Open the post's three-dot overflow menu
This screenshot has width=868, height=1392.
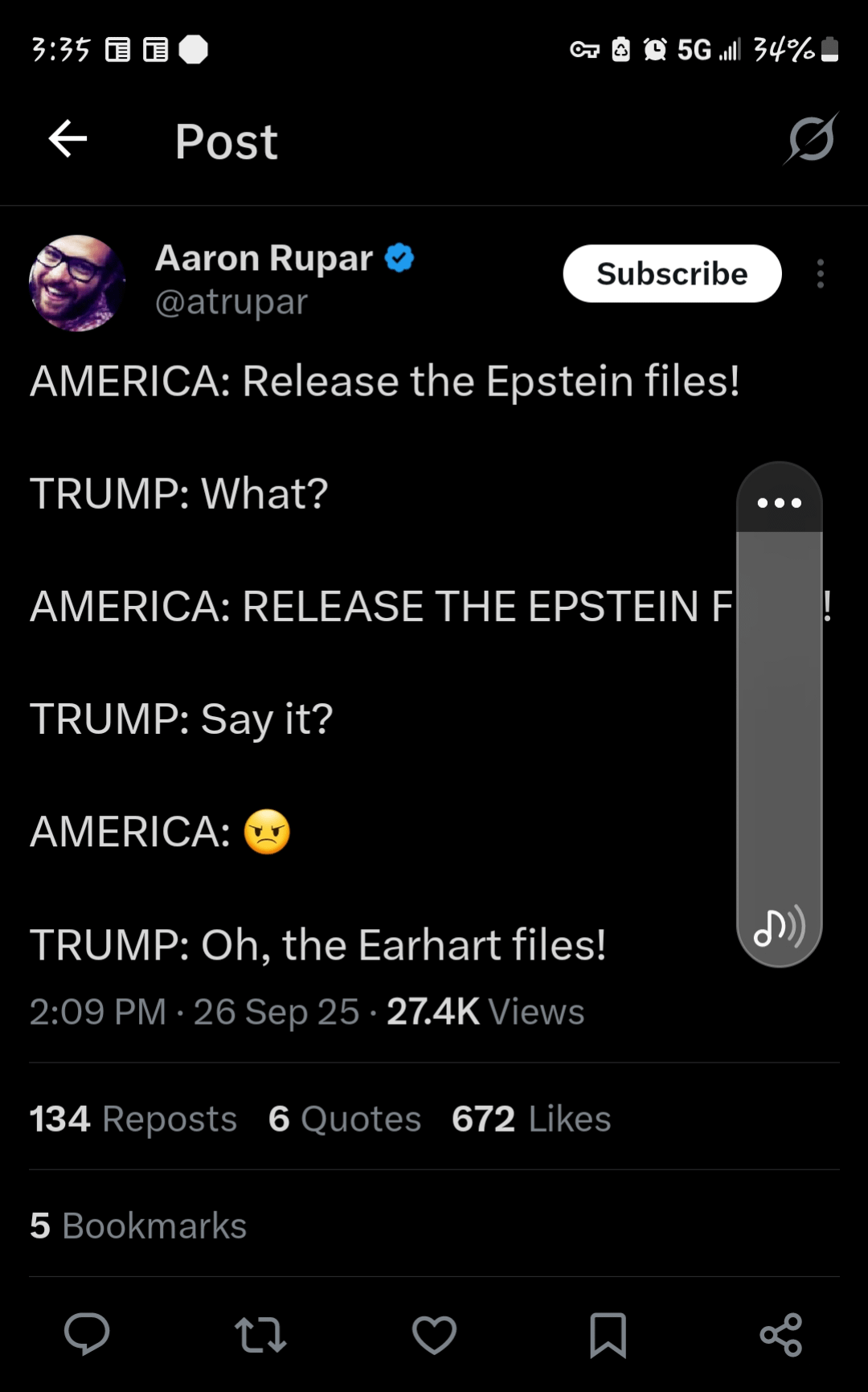point(820,274)
